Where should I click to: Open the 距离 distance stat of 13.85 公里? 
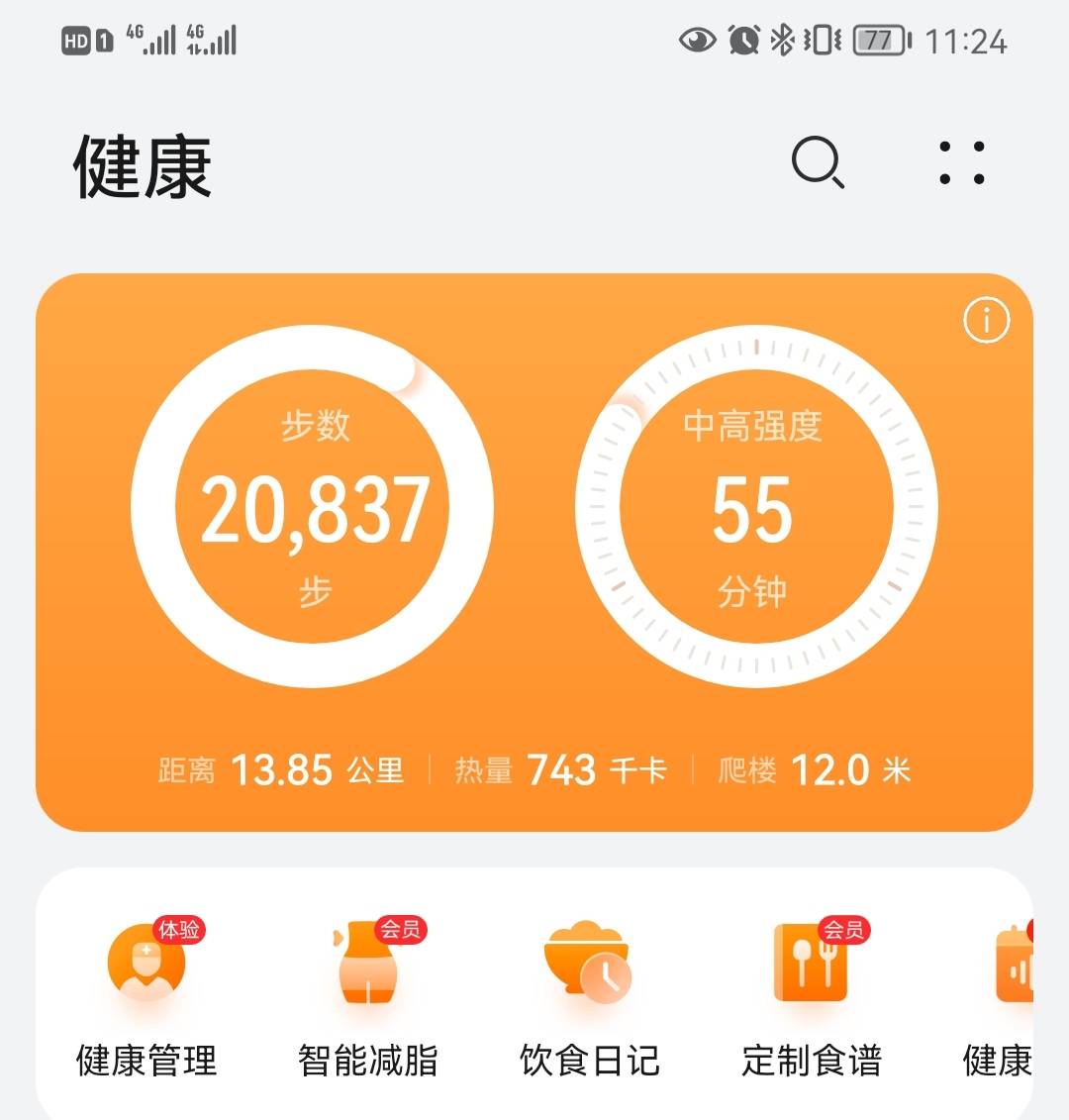[x=280, y=769]
